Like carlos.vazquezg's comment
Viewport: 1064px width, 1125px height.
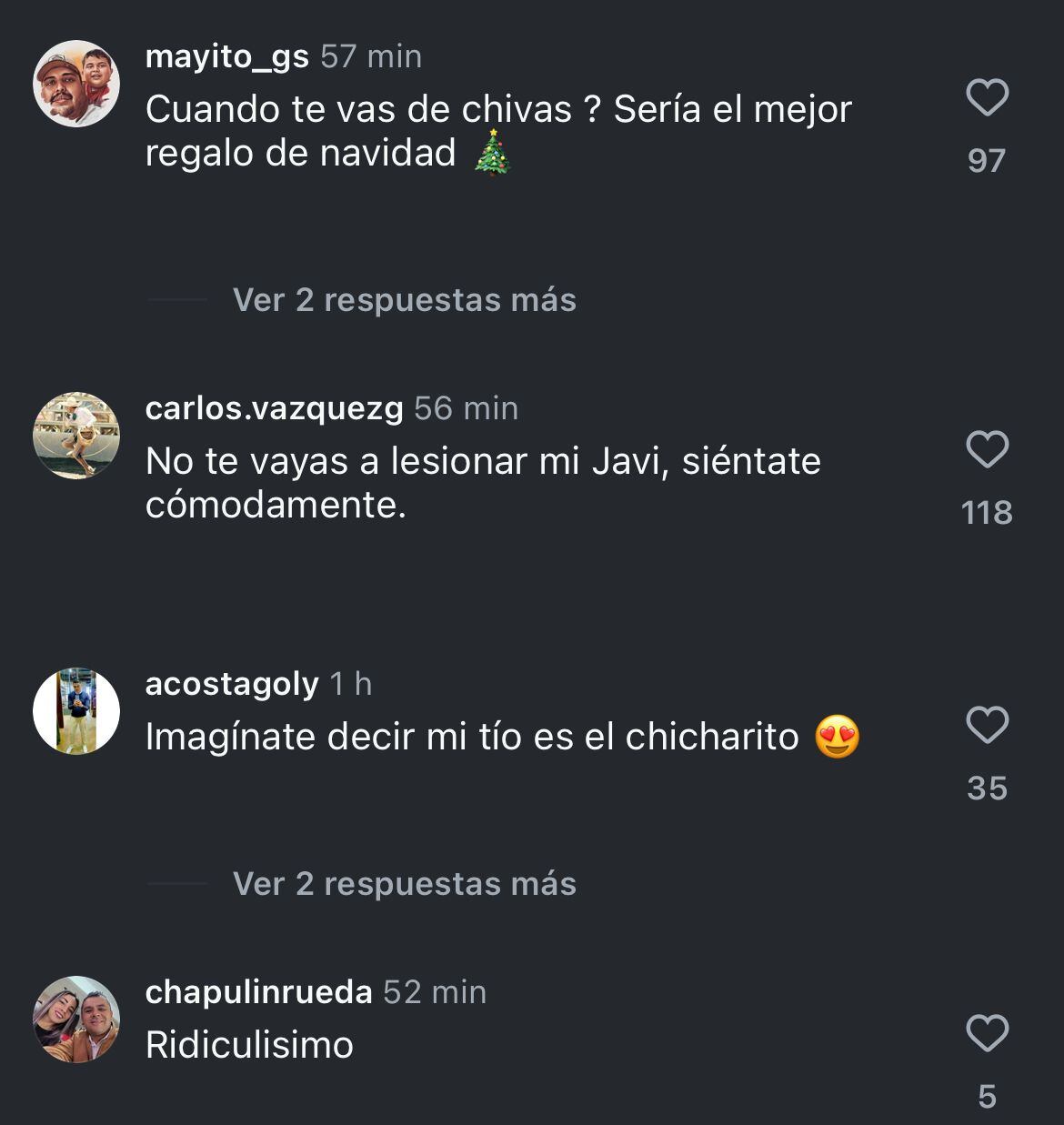(x=987, y=450)
